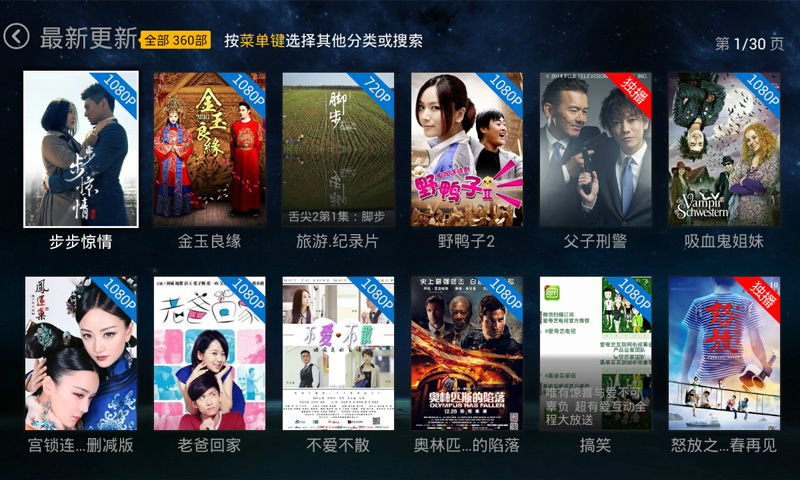800x480 pixels.
Task: Open 怒放之...春再见 tile
Action: [x=724, y=353]
